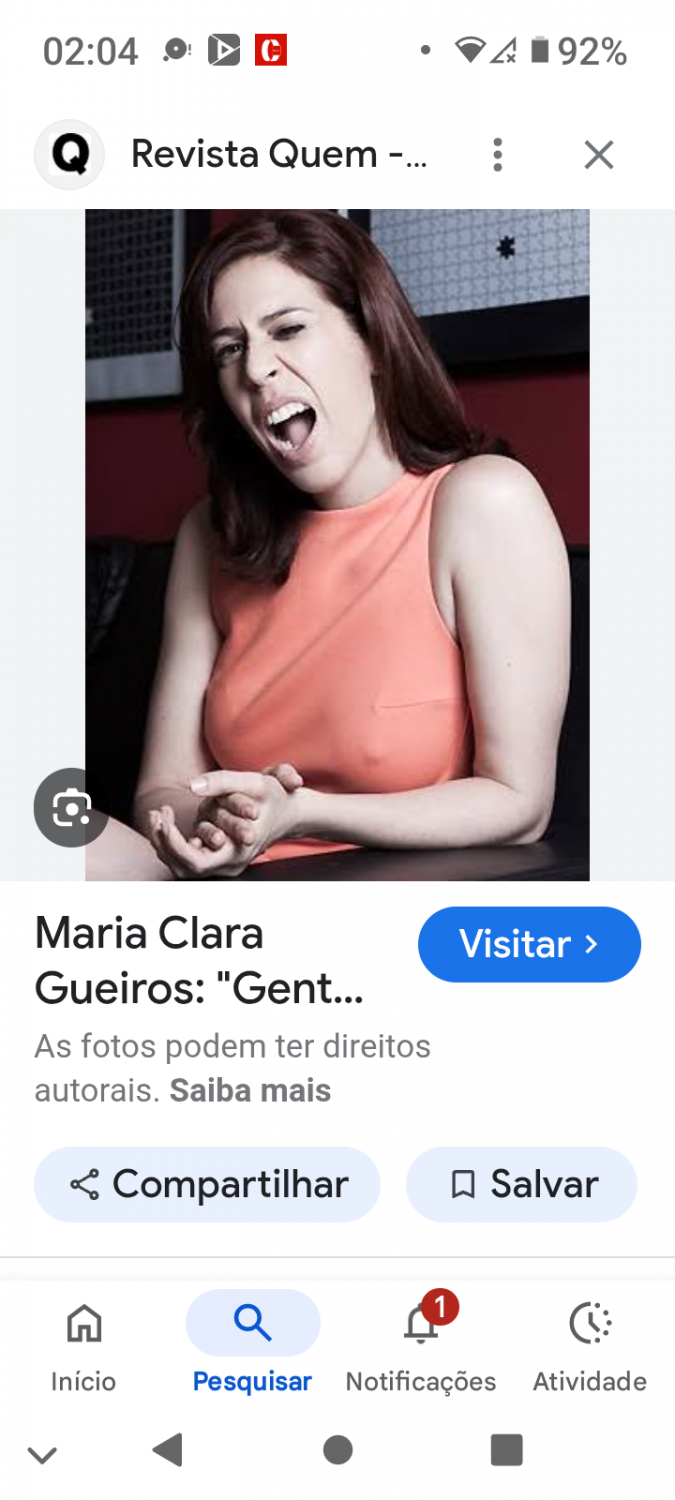Tap the Visitar button

tap(529, 944)
